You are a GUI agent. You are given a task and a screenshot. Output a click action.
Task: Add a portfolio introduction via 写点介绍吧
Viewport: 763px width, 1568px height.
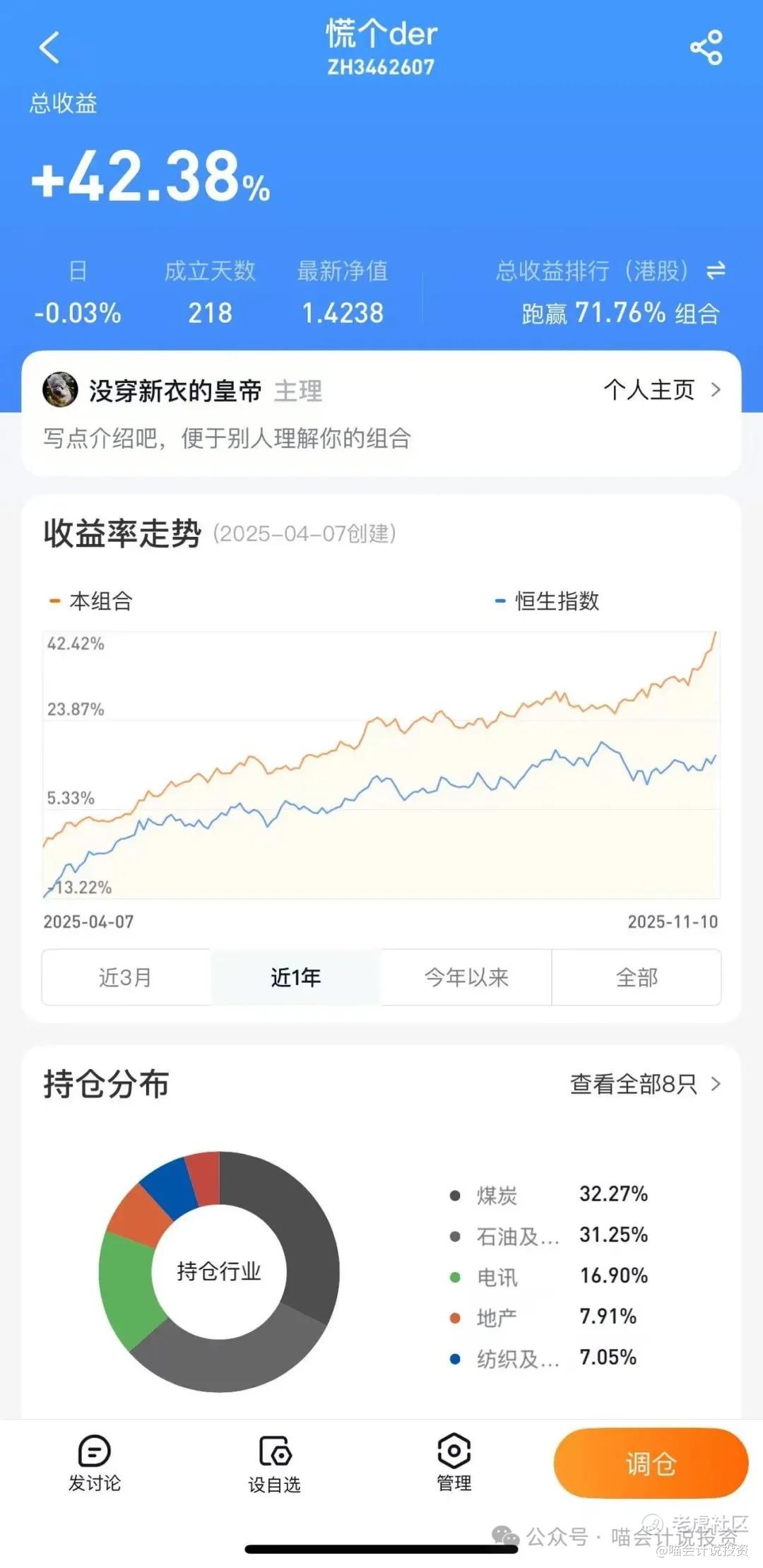pos(227,438)
